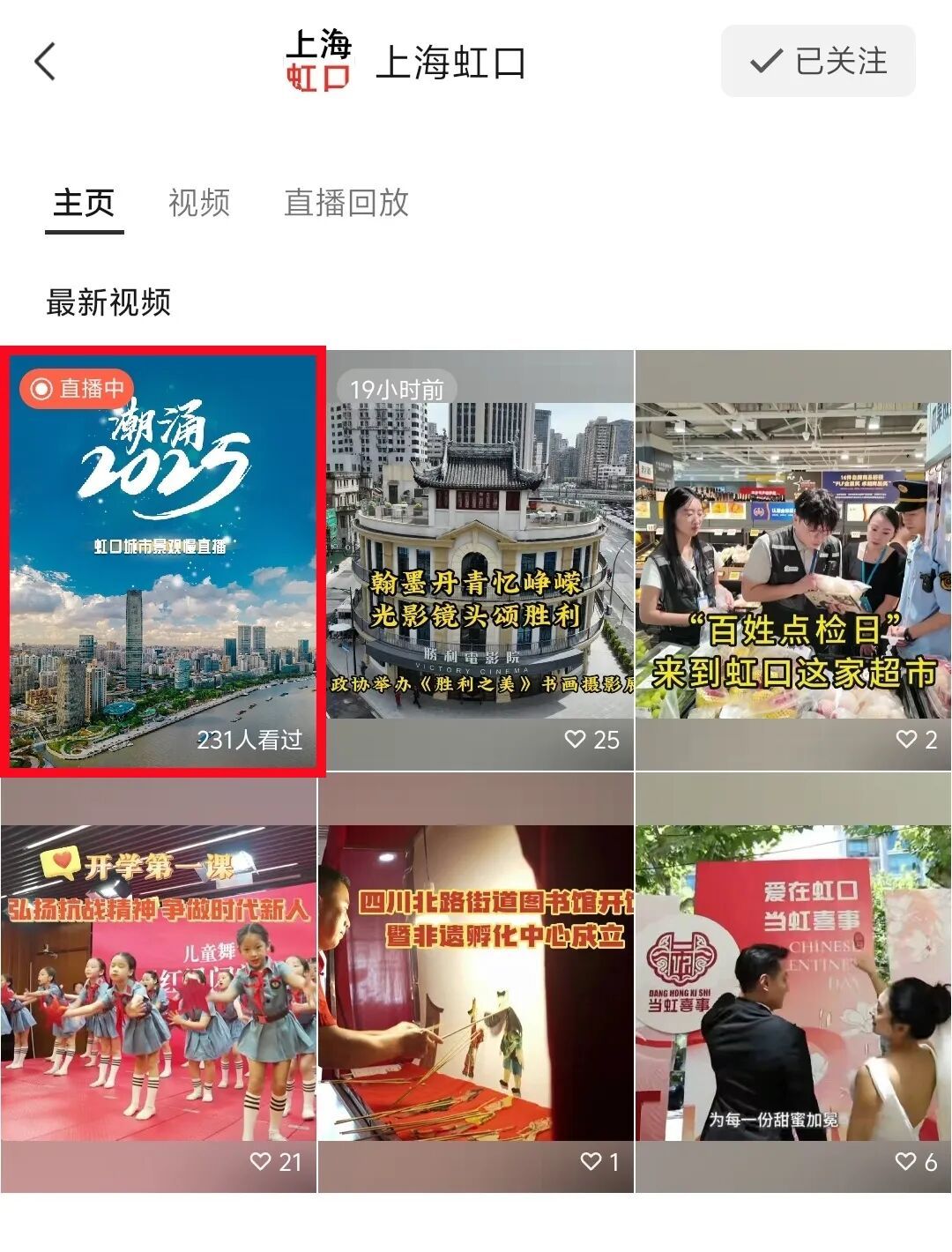Tap the 已关注 following button
Viewport: 952px width, 1252px height.
pos(818,62)
